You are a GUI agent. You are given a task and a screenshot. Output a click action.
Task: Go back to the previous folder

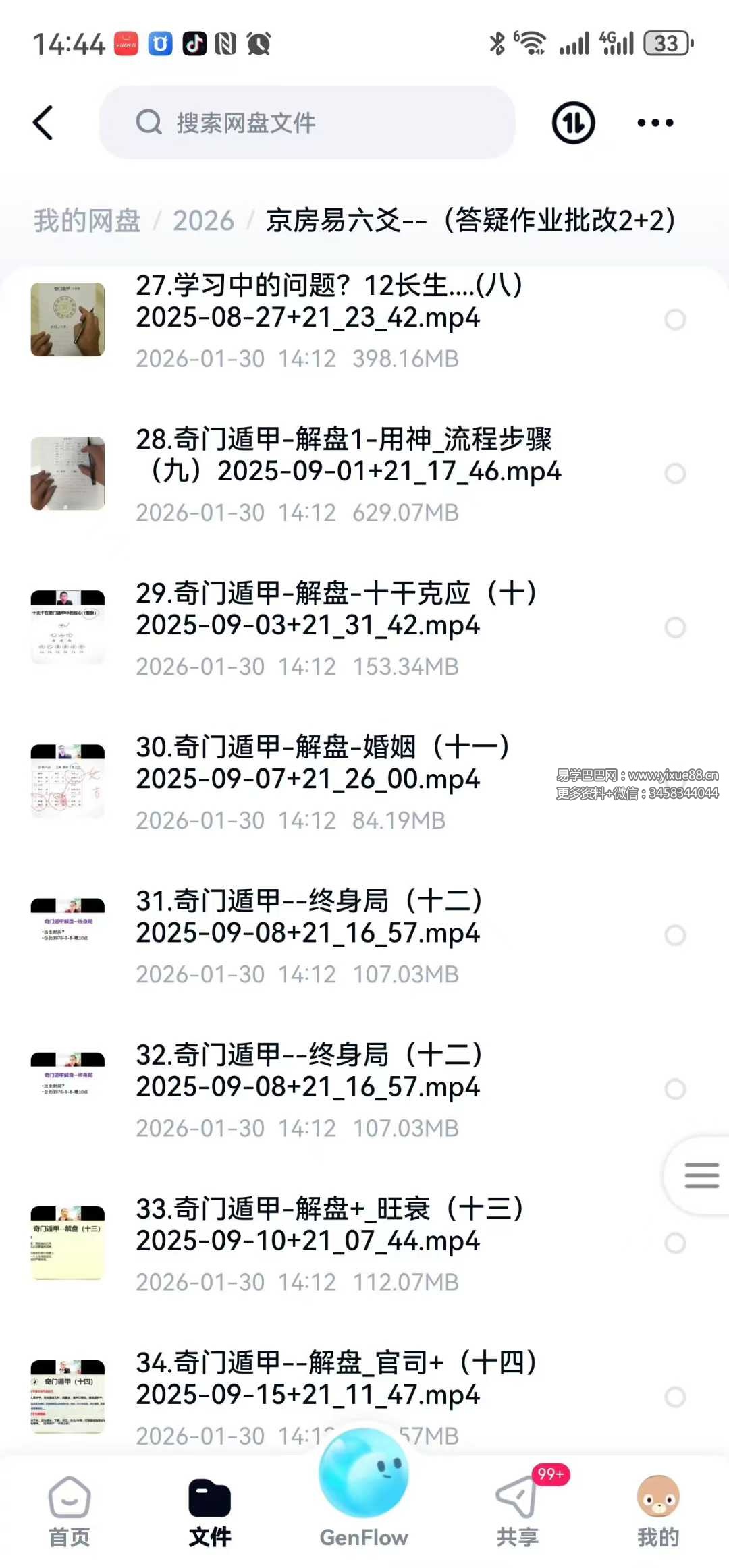pos(43,123)
